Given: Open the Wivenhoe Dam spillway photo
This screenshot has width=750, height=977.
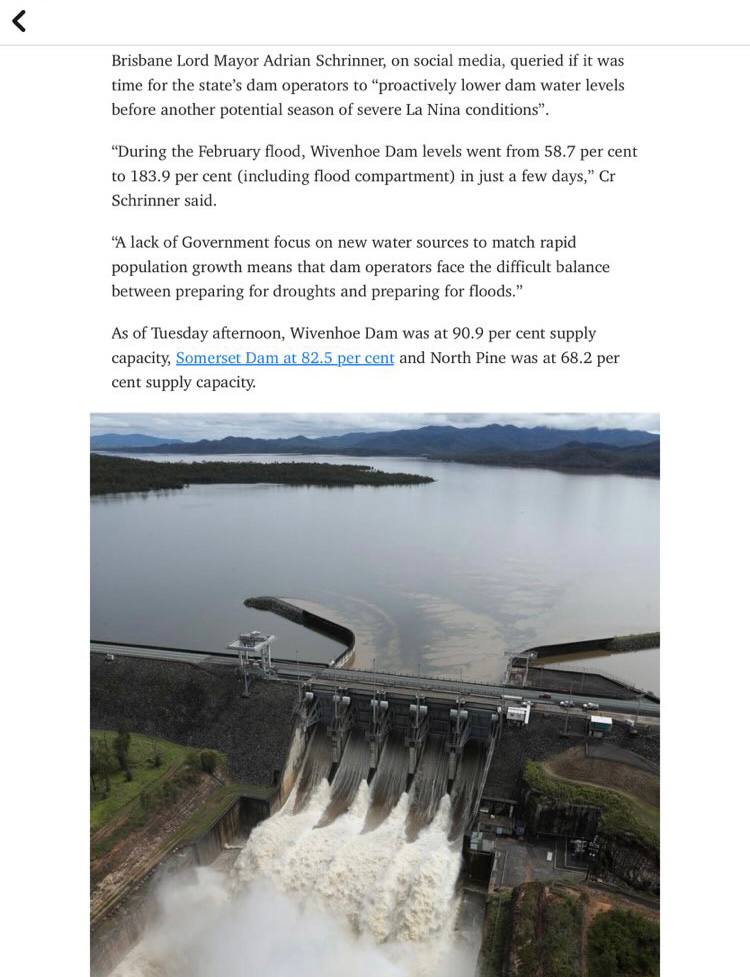Looking at the screenshot, I should [375, 694].
